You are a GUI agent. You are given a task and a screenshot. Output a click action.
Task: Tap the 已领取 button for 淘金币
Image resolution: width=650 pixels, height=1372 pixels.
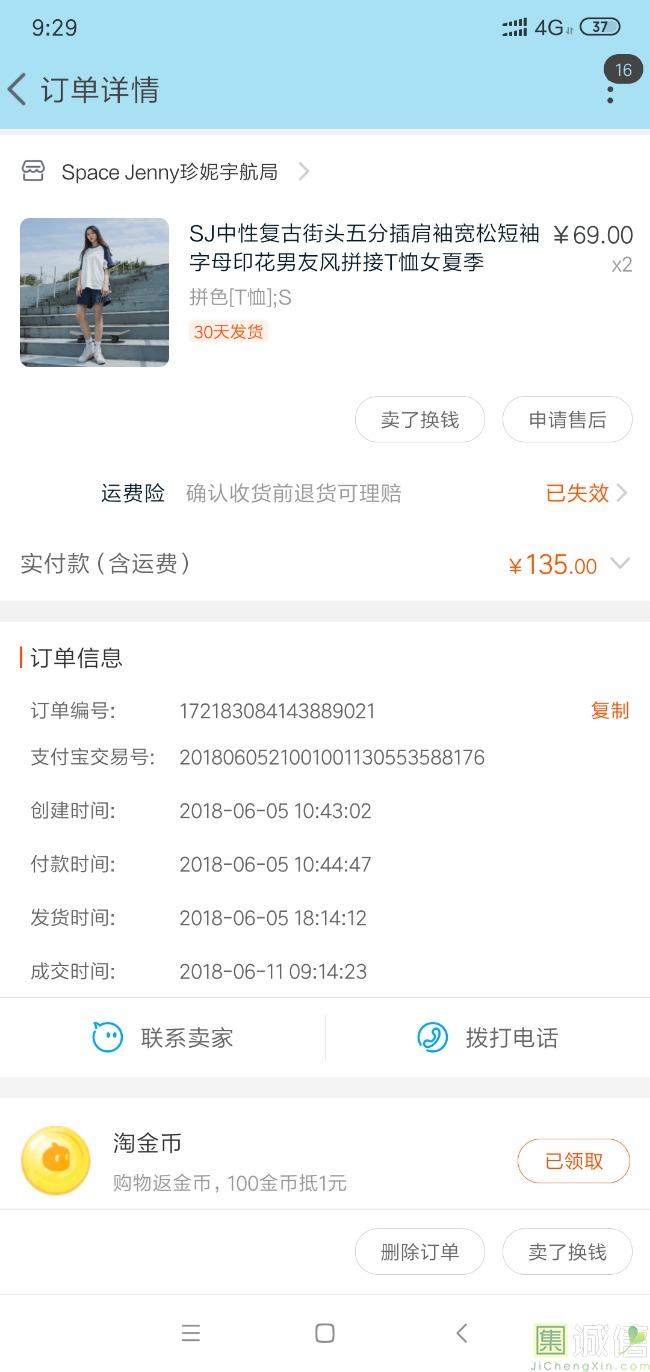tap(573, 1161)
